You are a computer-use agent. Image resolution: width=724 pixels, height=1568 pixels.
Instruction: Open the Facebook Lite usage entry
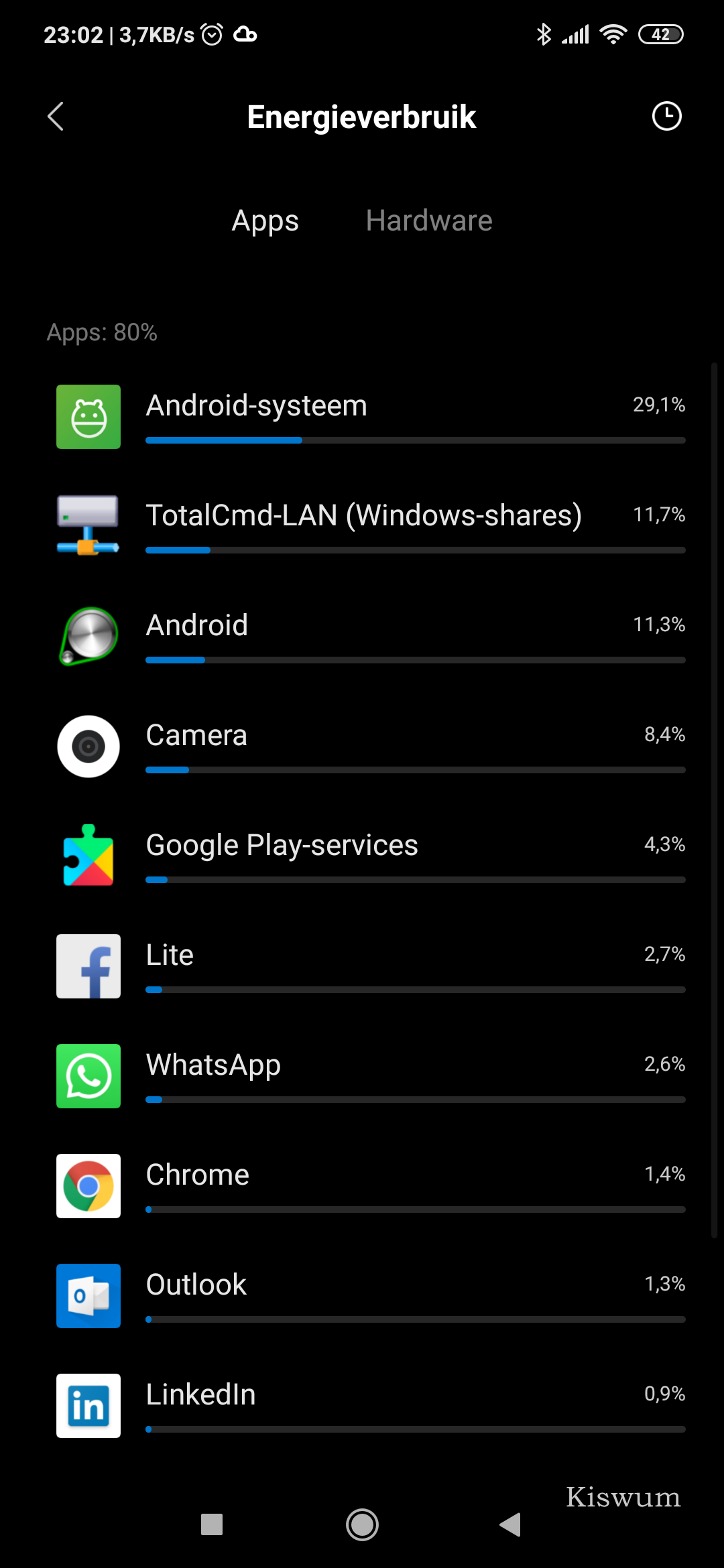362,966
